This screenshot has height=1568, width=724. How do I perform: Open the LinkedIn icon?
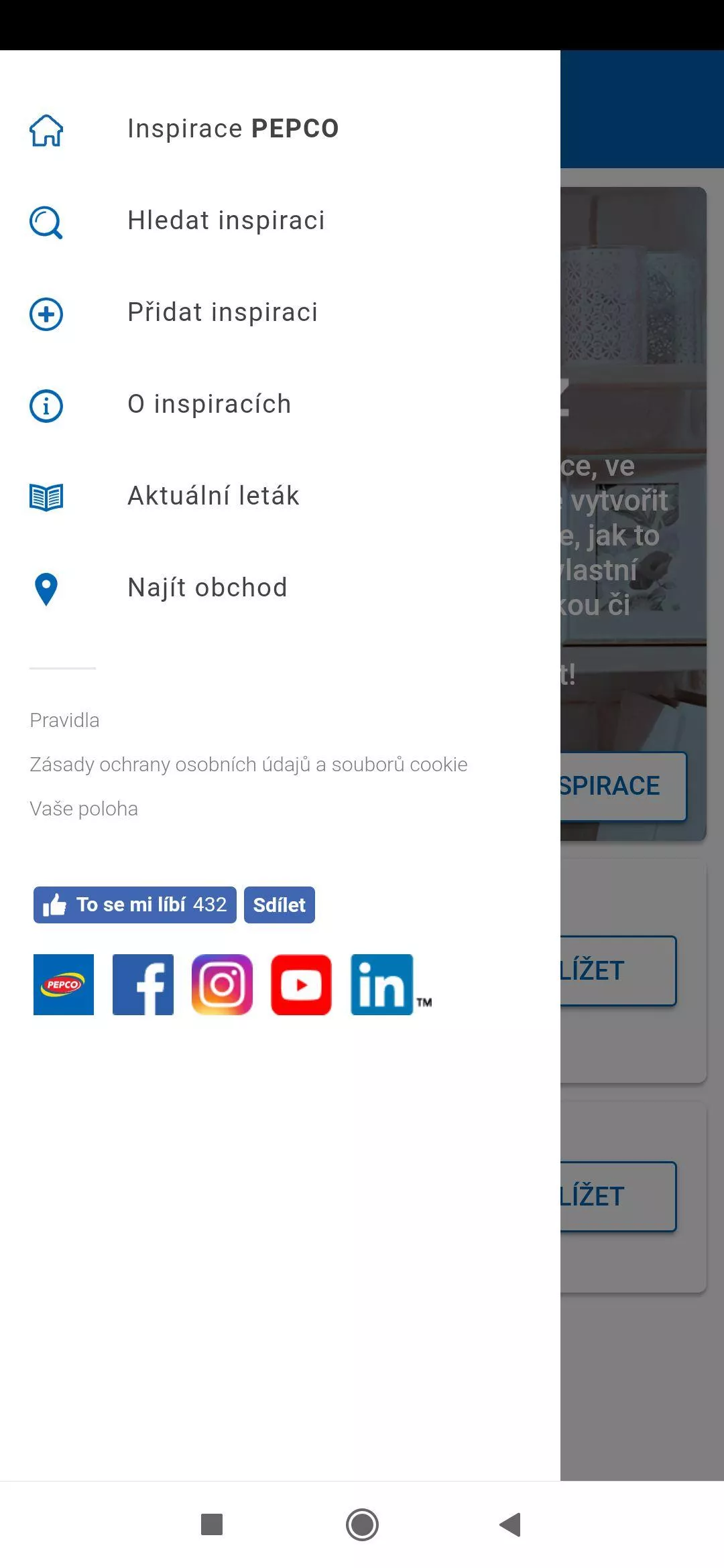tap(382, 984)
